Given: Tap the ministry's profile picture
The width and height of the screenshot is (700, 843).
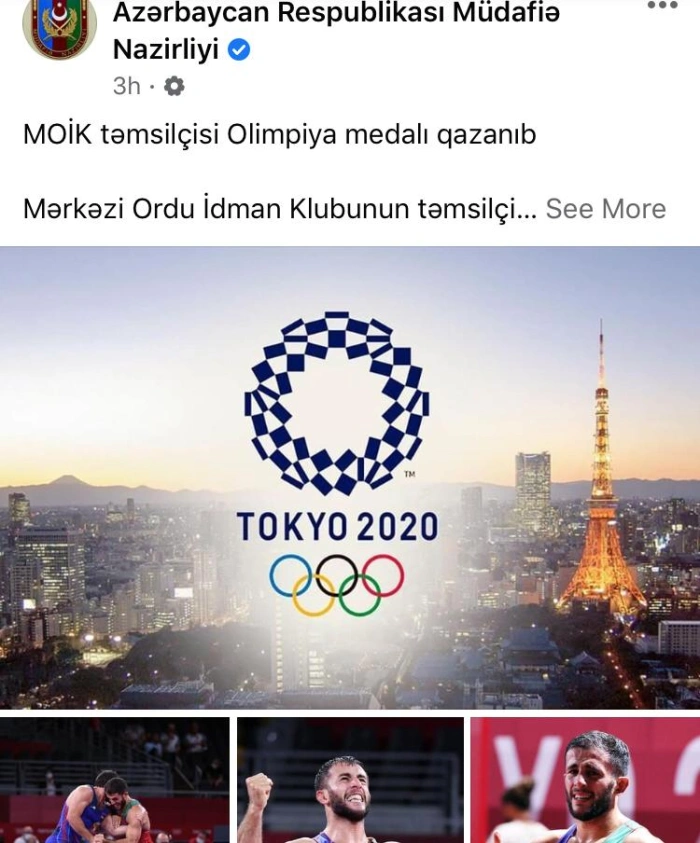Looking at the screenshot, I should 59,27.
